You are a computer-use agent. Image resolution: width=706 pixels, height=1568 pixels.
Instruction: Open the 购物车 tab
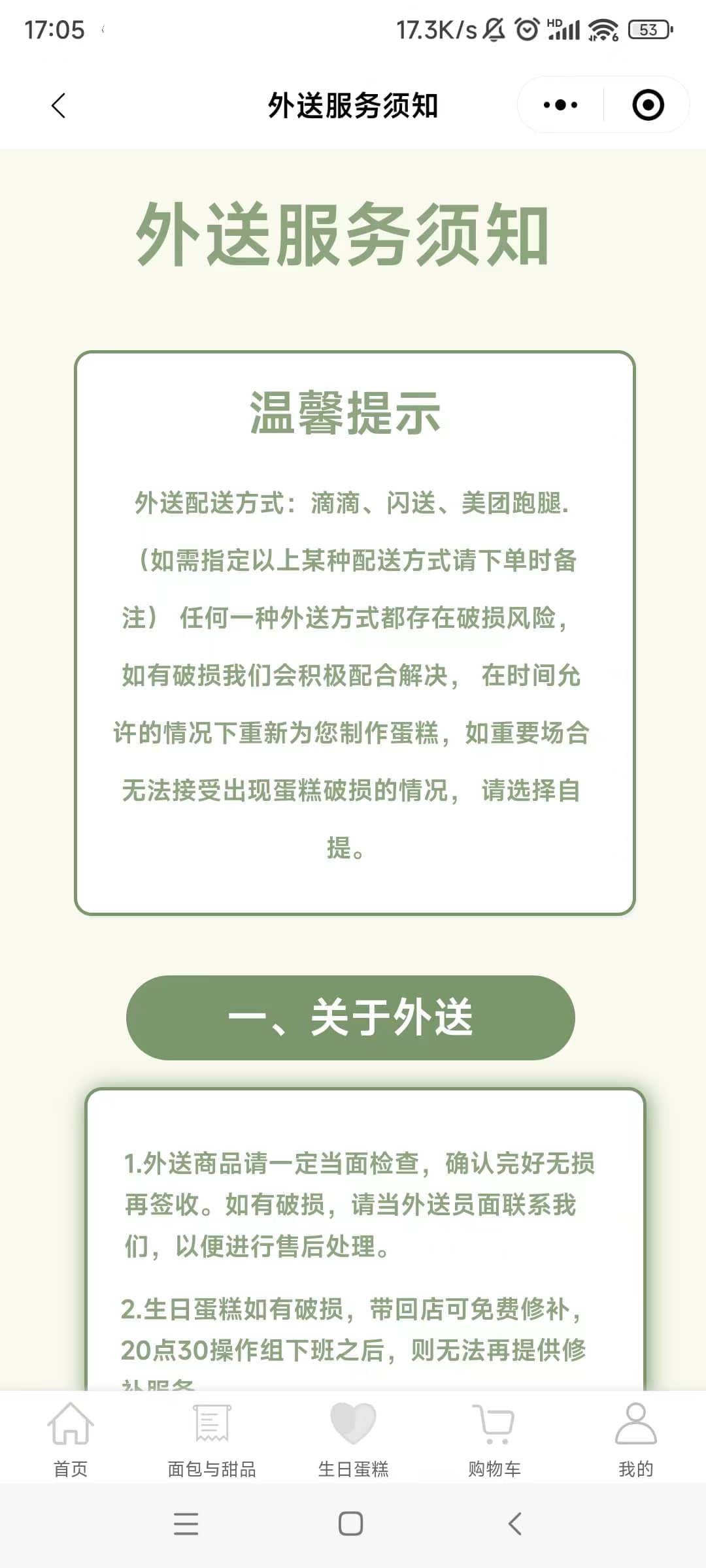coord(494,1437)
